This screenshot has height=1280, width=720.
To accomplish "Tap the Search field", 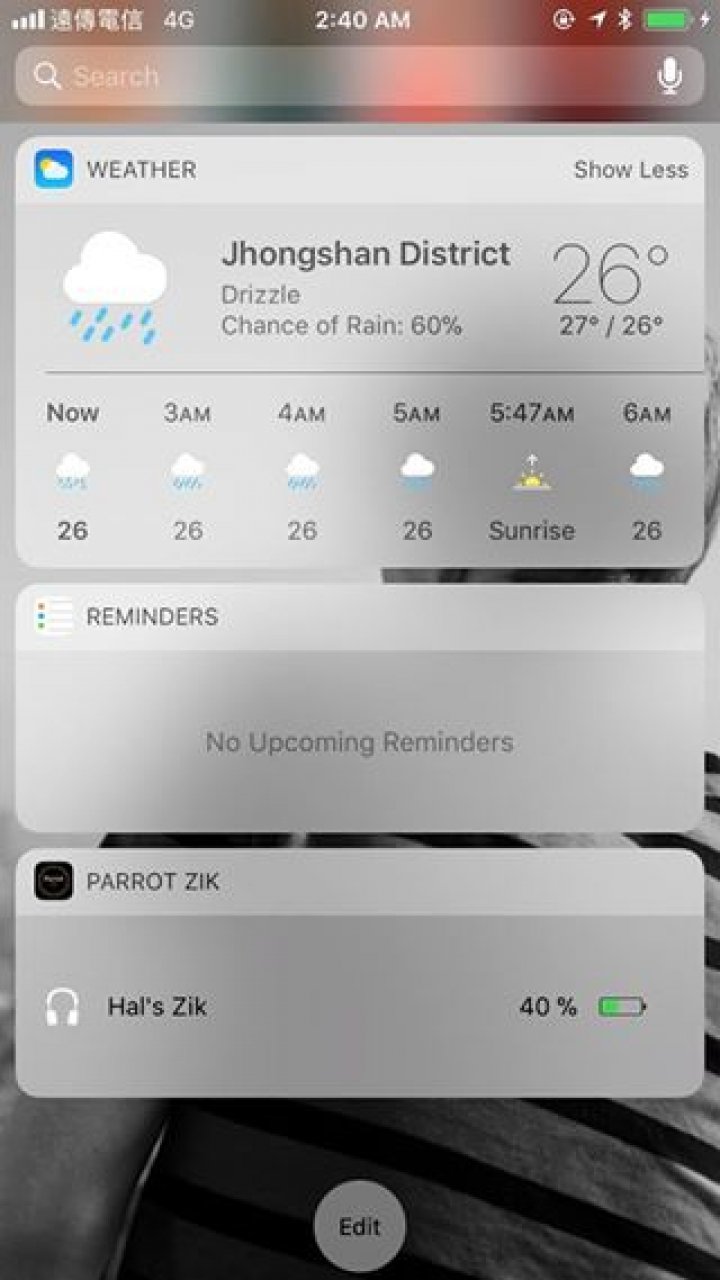I will [x=330, y=76].
